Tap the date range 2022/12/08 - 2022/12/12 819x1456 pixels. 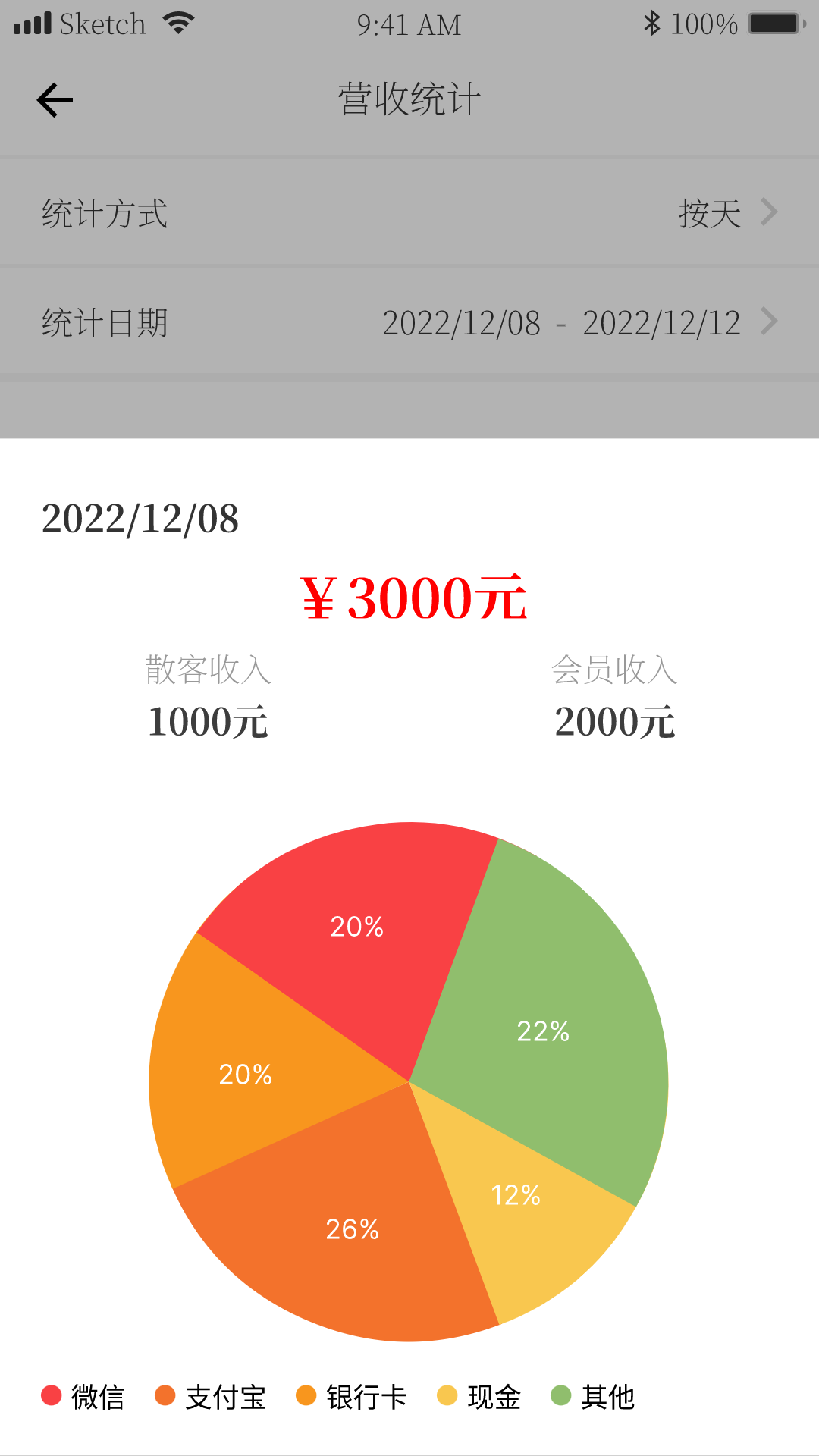[561, 322]
